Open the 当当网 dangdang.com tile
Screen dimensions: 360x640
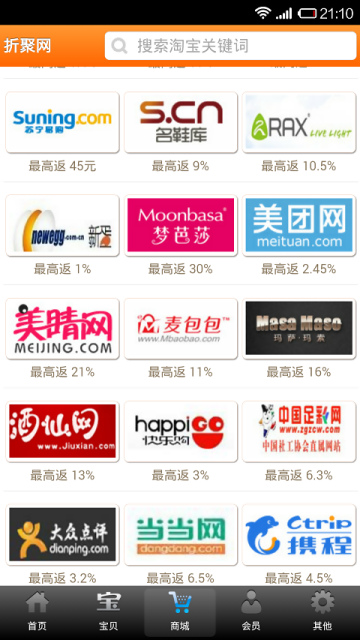[x=181, y=535]
